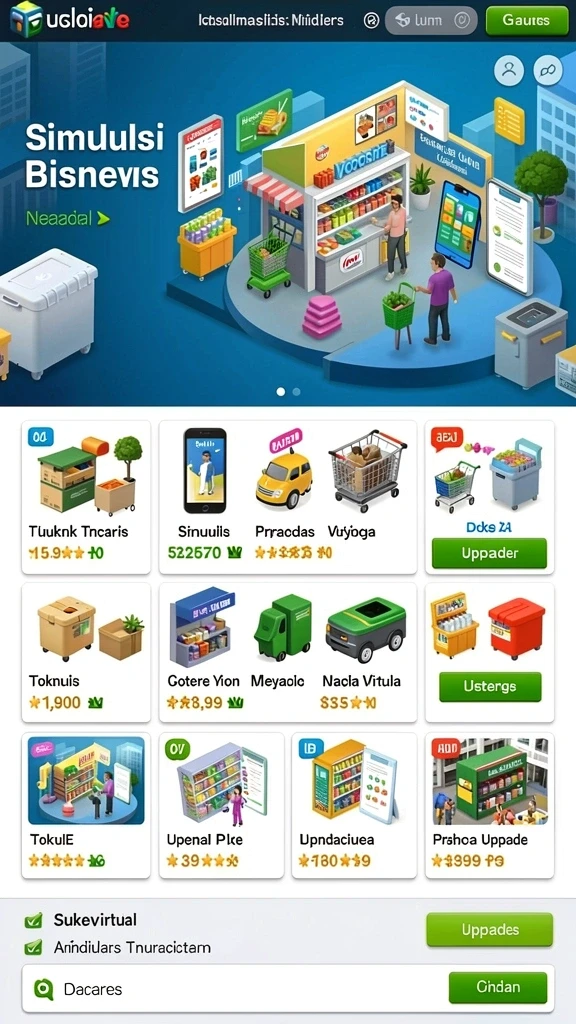This screenshot has width=576, height=1024.
Task: Open the Toknuis boxes card
Action: click(86, 652)
